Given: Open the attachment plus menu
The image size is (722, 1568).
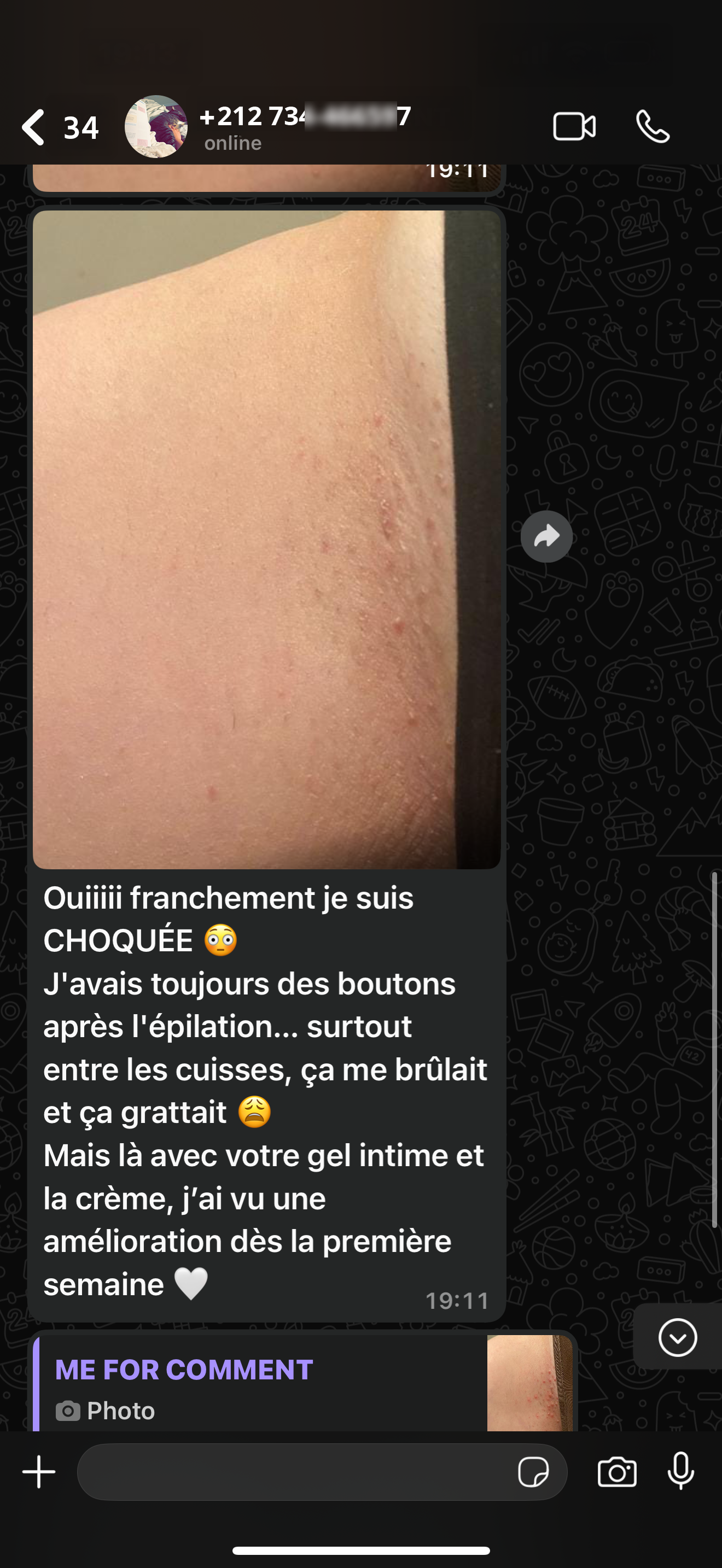Looking at the screenshot, I should pyautogui.click(x=39, y=1472).
